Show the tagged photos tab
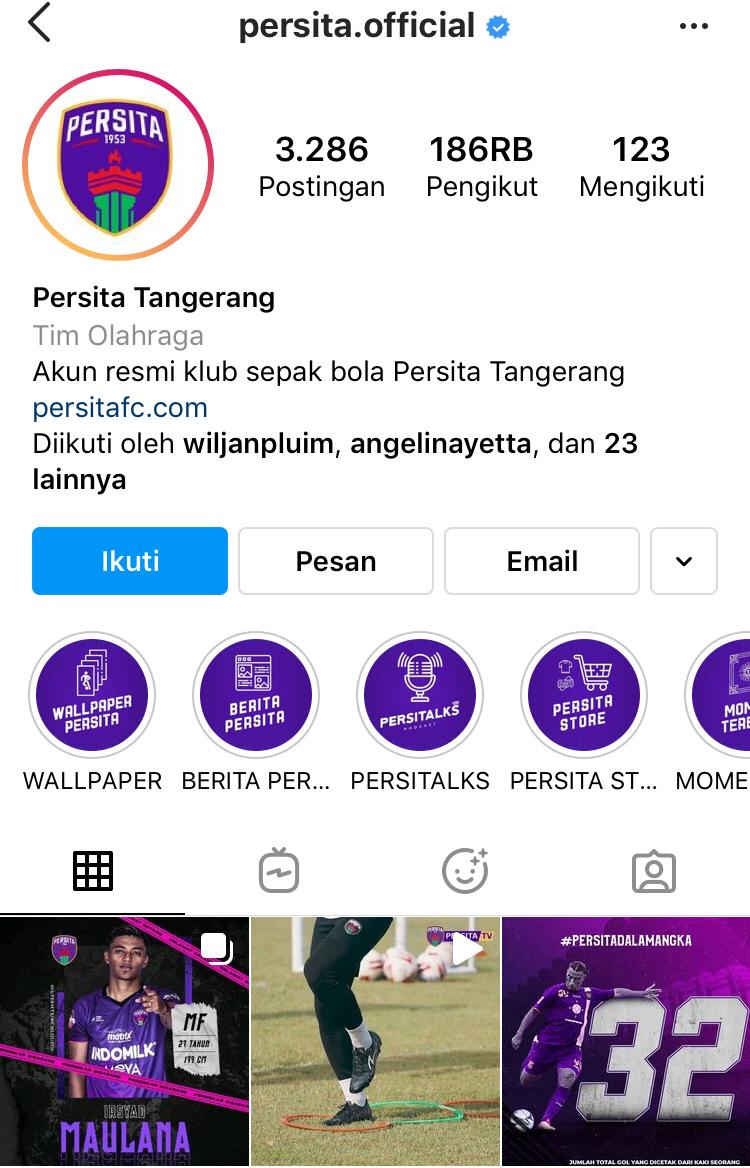750x1168 pixels. click(654, 871)
